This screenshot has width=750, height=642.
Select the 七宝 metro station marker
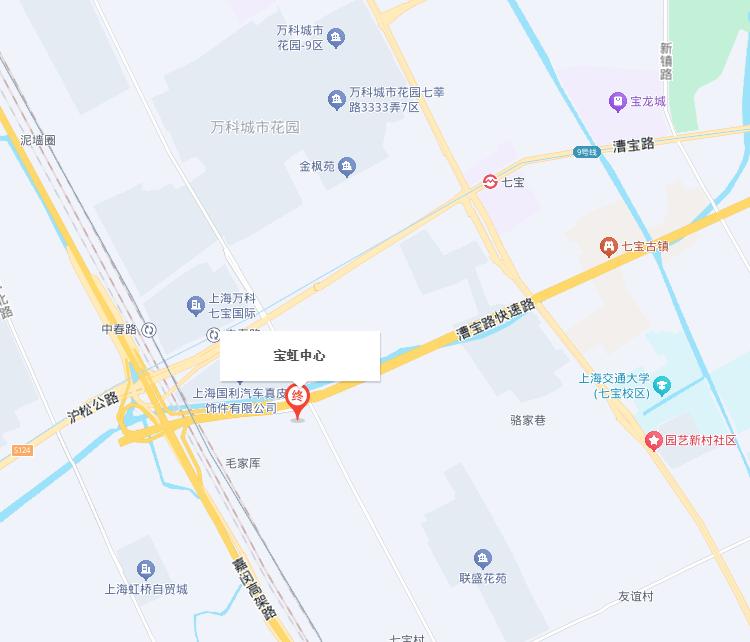[x=491, y=182]
